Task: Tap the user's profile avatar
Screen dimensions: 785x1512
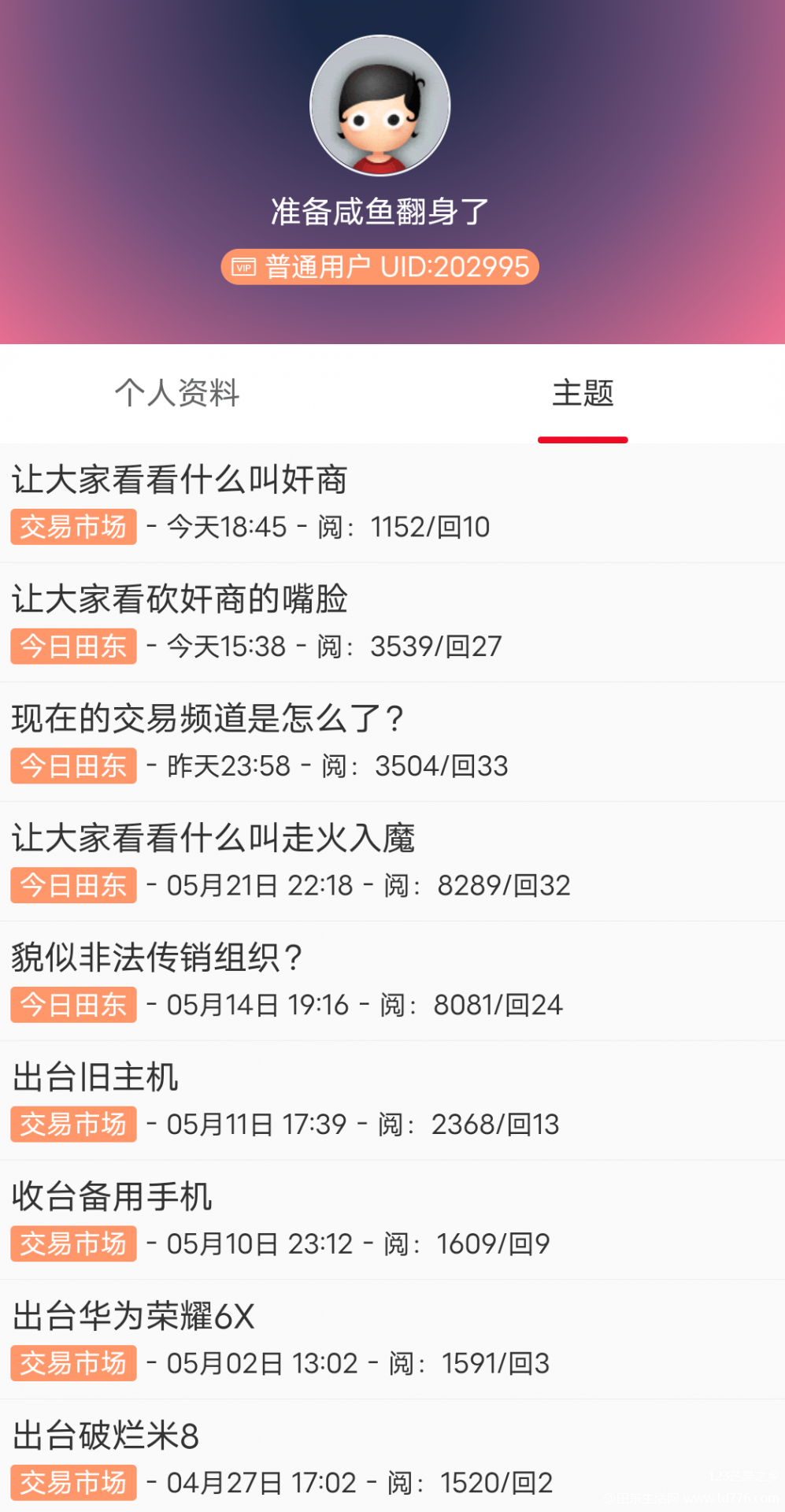Action: 380,105
